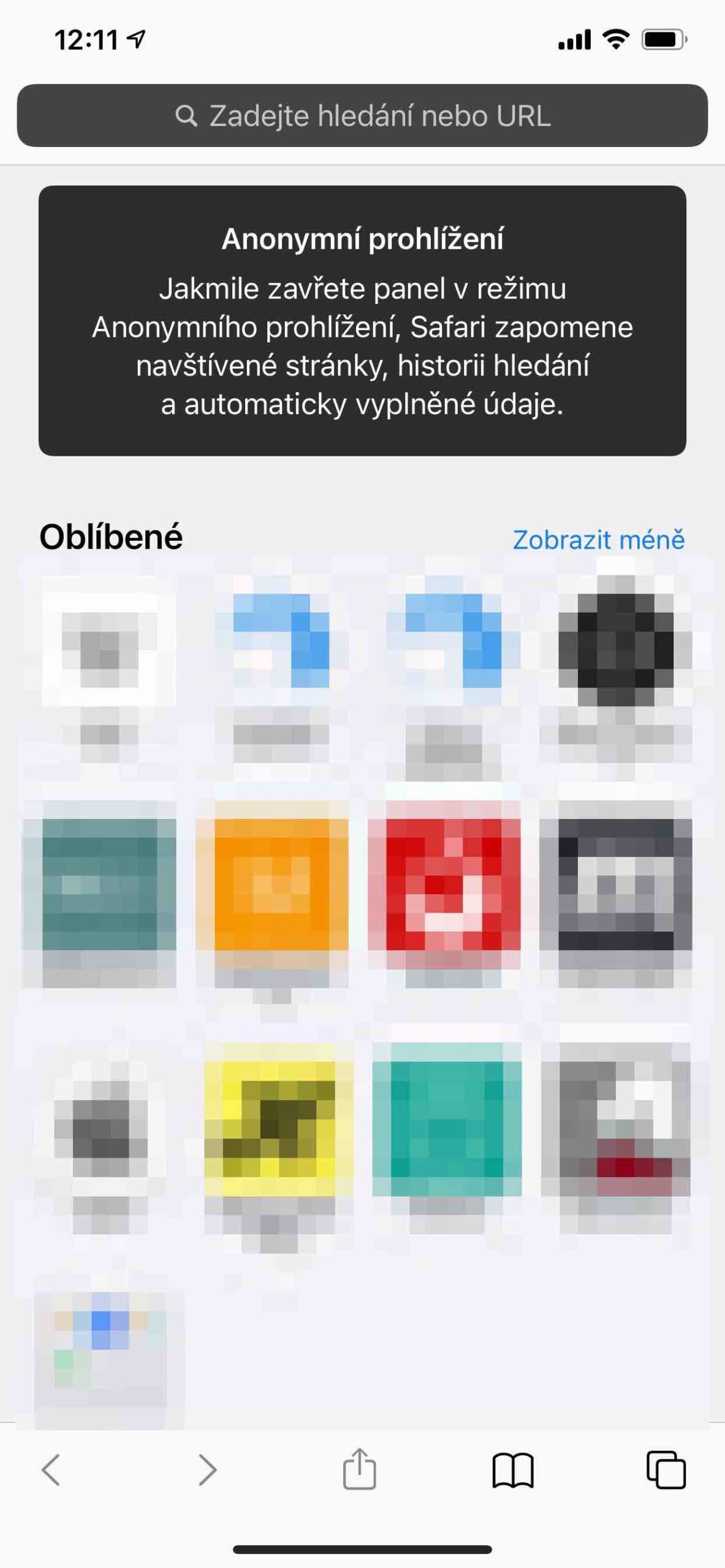The height and width of the screenshot is (1568, 725).
Task: Tap the search magnifier in the address bar
Action: pos(187,116)
